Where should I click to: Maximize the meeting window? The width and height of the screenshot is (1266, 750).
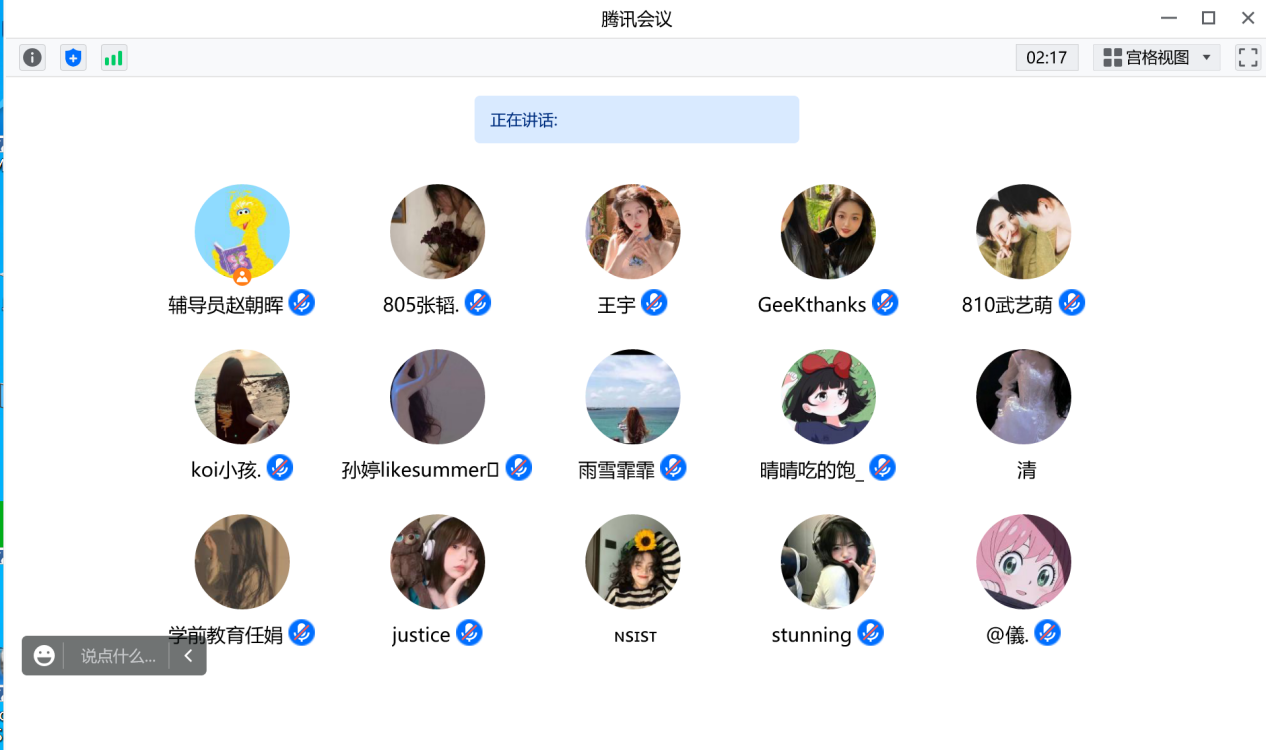[x=1208, y=18]
